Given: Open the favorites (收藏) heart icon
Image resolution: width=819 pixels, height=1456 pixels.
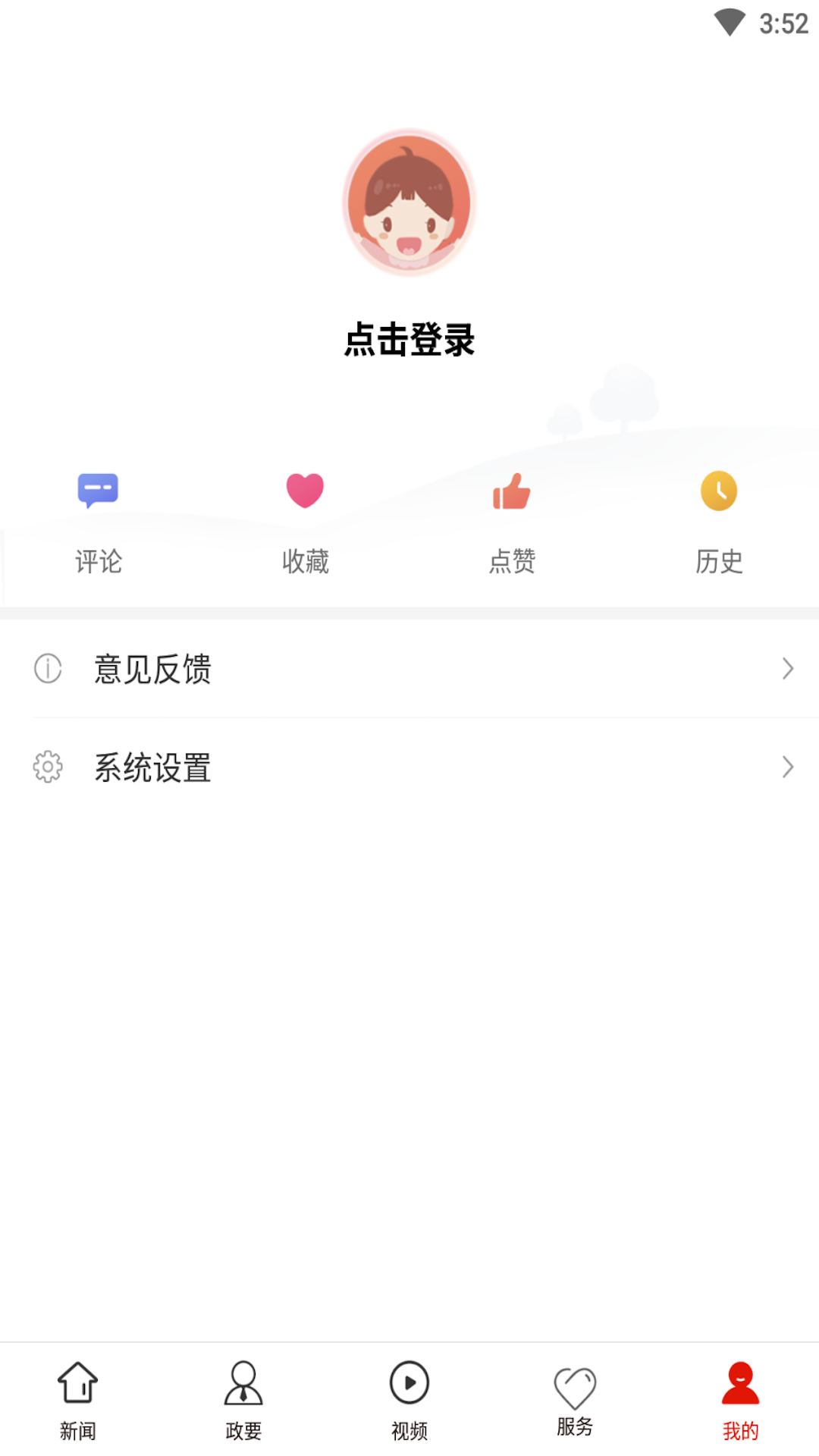Looking at the screenshot, I should [304, 490].
